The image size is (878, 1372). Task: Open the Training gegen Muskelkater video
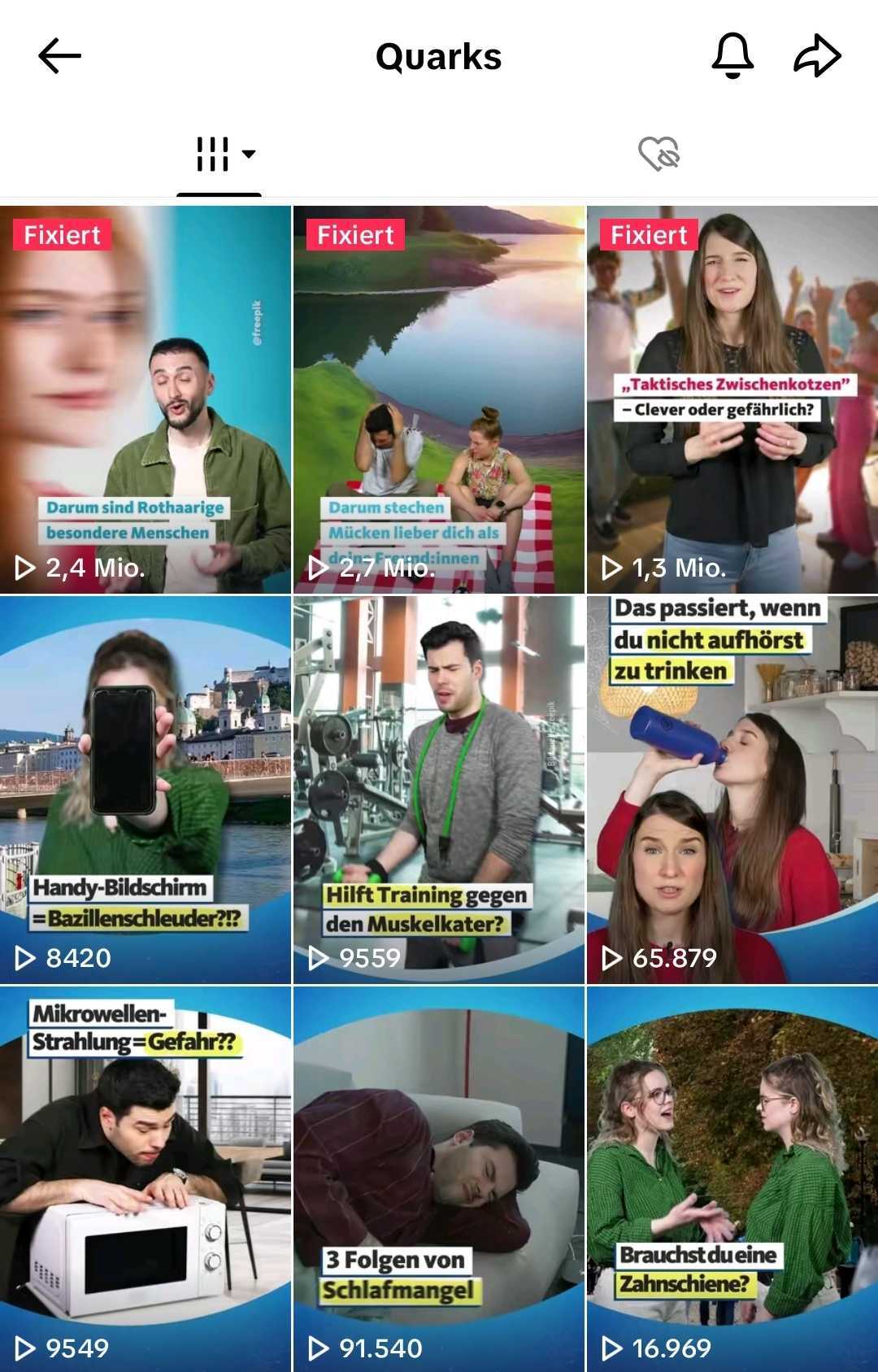pos(438,789)
